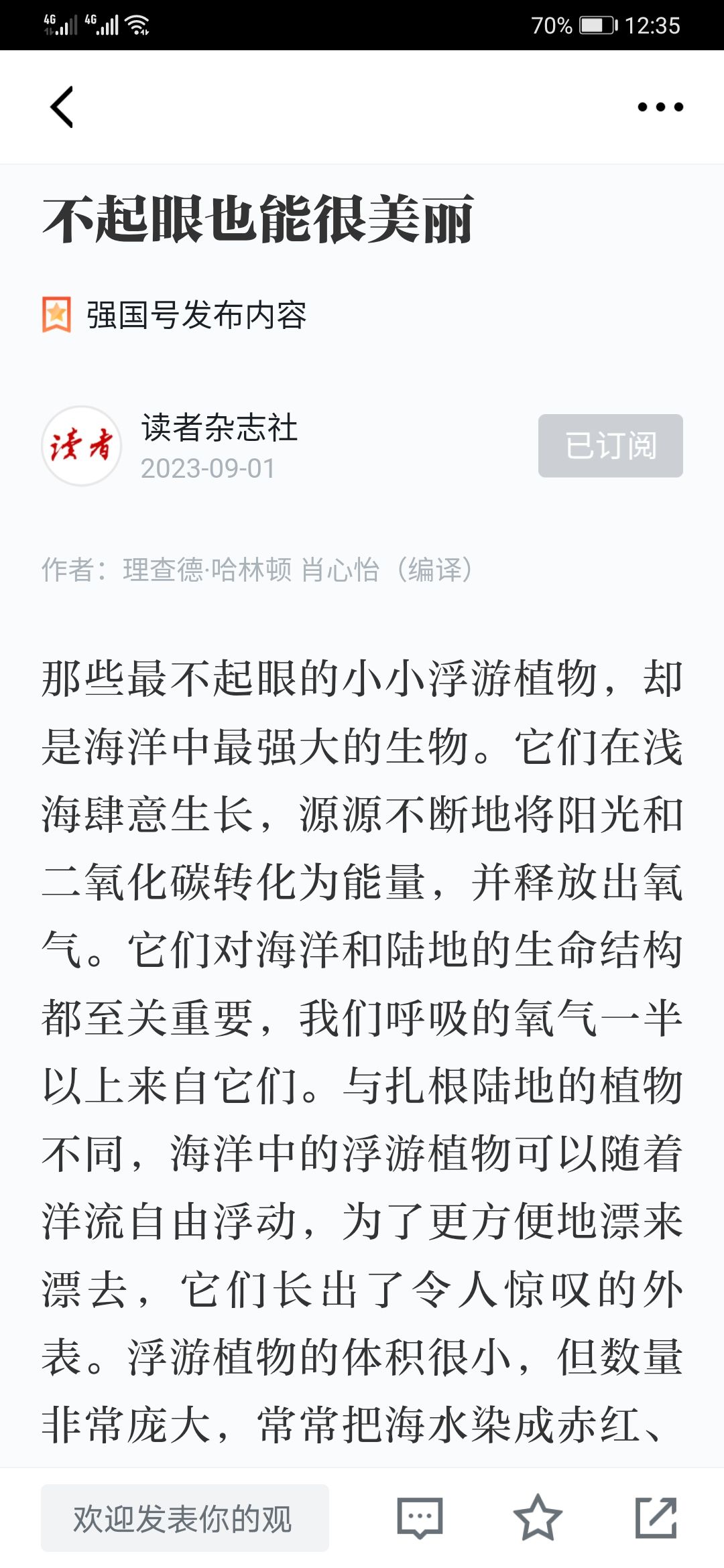Tap the 欢迎发表你的观 comment input field
The image size is (724, 1568).
click(185, 1518)
